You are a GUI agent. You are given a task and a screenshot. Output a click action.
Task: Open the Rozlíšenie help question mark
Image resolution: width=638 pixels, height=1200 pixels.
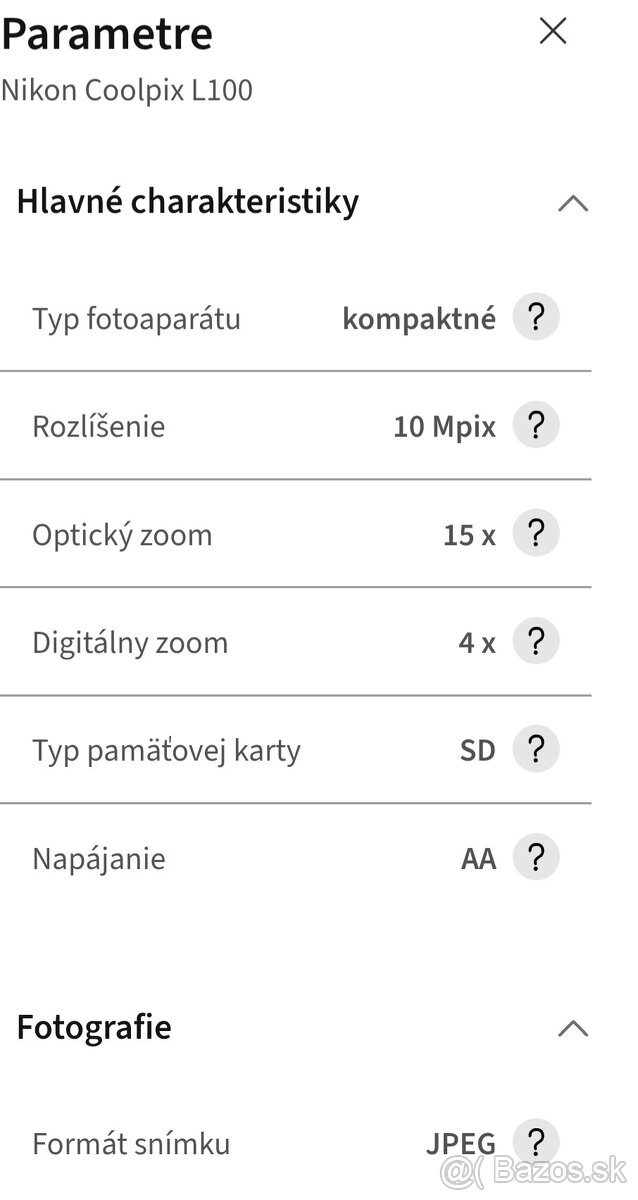pyautogui.click(x=536, y=426)
